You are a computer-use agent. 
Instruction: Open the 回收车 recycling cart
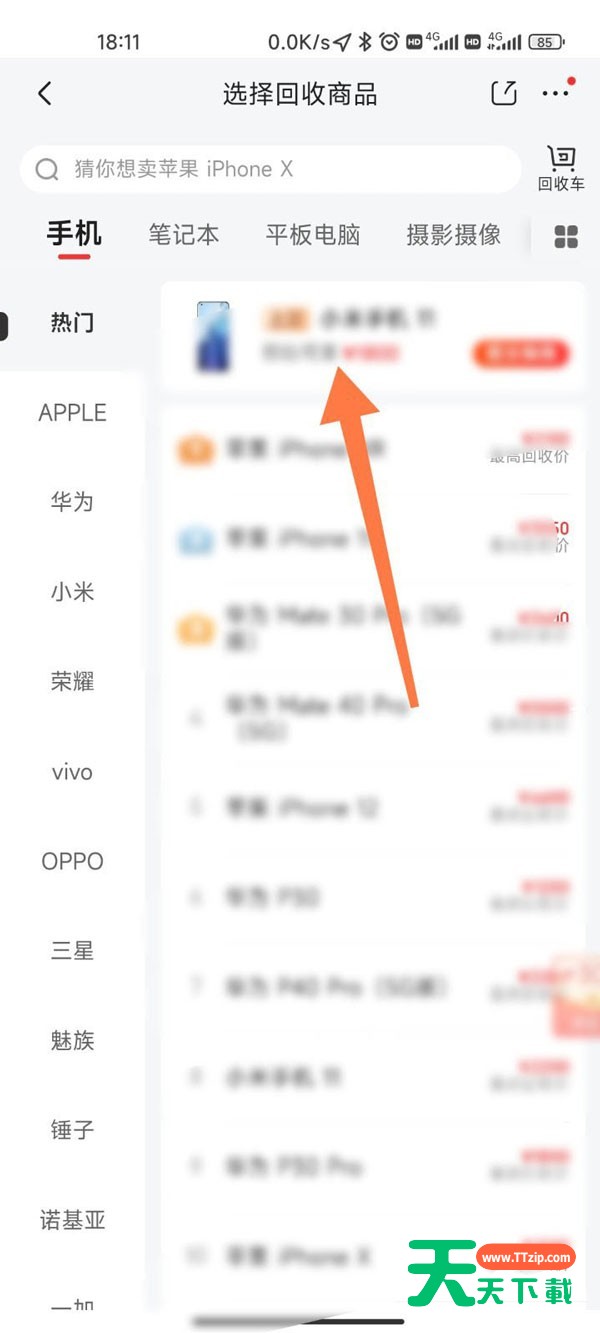561,168
